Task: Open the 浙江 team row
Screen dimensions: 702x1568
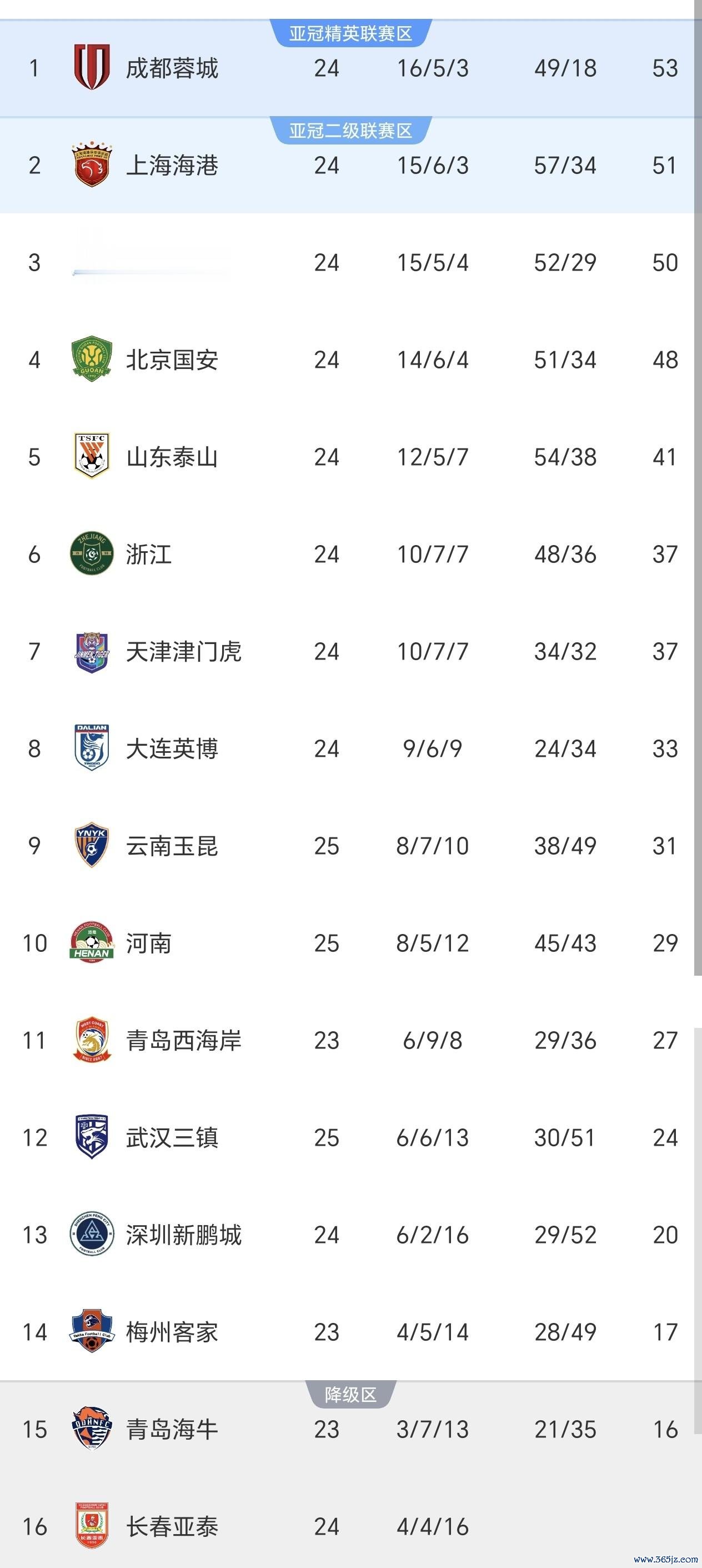Action: tap(148, 555)
